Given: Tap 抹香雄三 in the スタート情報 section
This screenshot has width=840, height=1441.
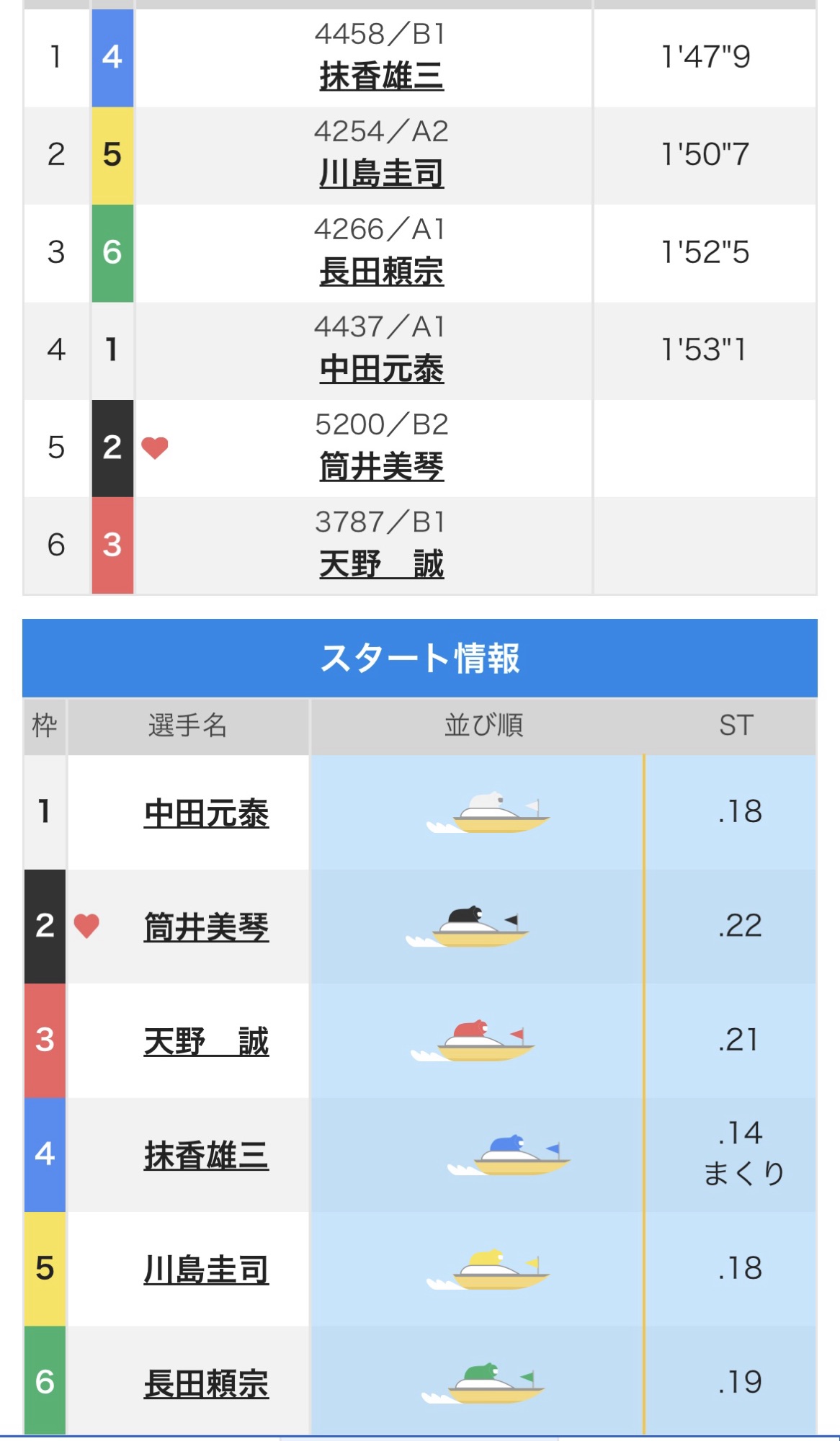Looking at the screenshot, I should pos(206,1156).
